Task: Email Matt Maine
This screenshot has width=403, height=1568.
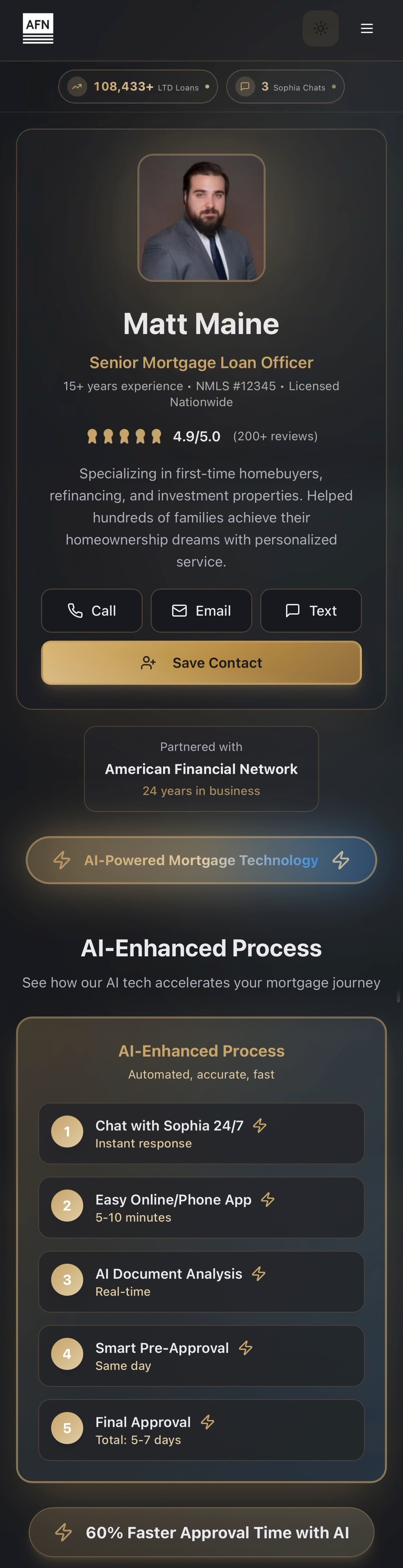Action: point(201,611)
